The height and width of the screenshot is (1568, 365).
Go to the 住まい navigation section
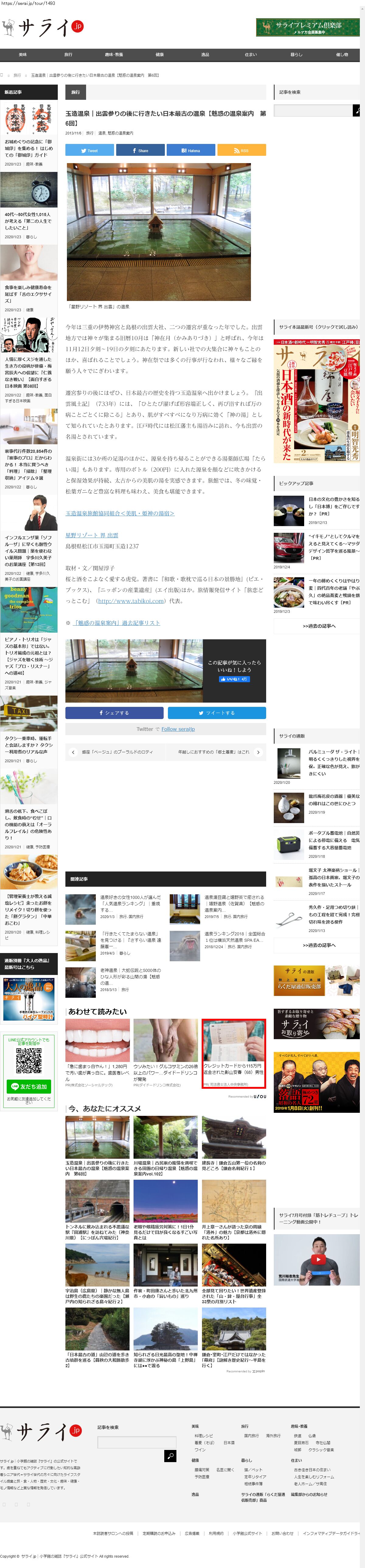251,55
